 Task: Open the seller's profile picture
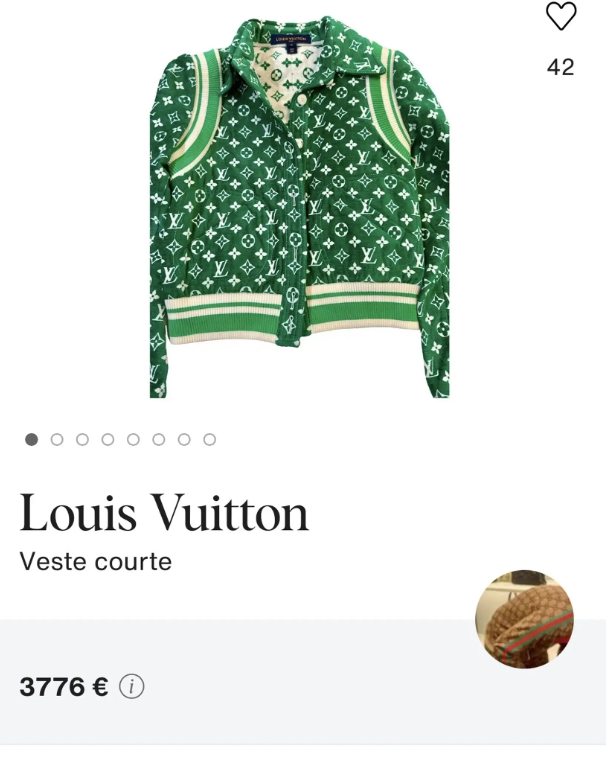point(524,619)
